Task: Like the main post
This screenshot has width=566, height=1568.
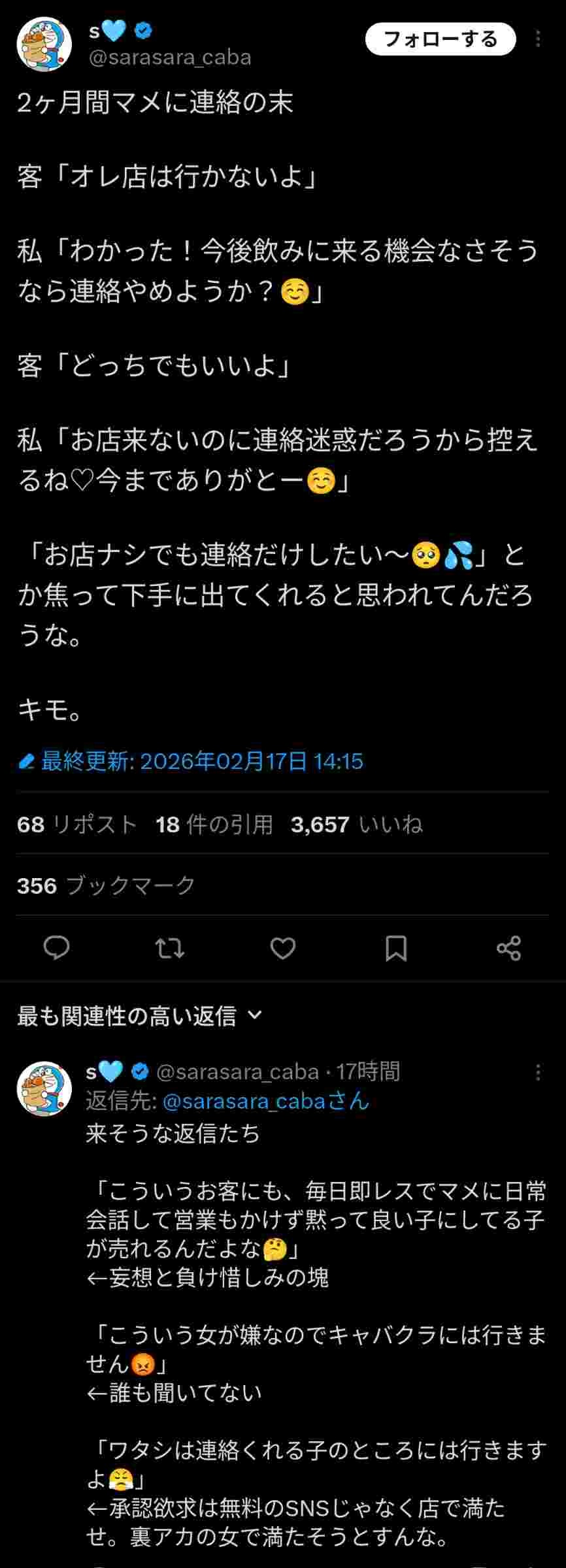Action: [x=282, y=948]
